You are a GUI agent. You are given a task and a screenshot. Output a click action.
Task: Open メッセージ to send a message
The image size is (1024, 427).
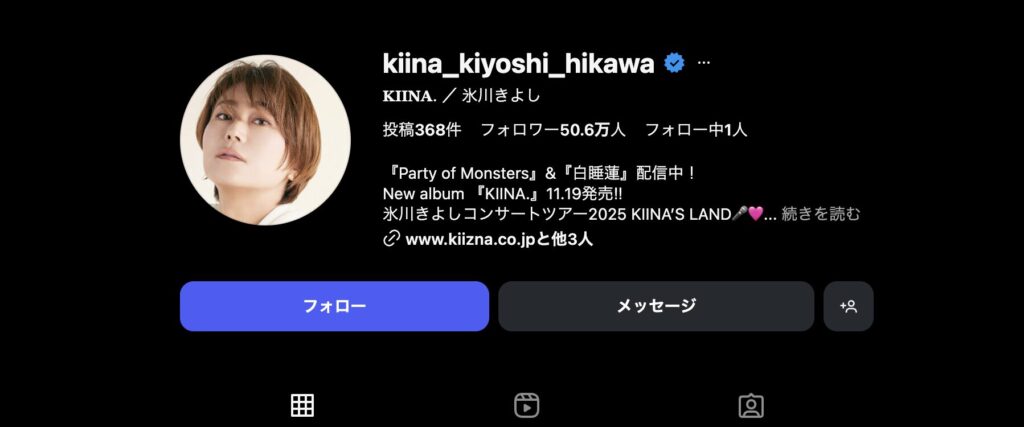(x=656, y=306)
